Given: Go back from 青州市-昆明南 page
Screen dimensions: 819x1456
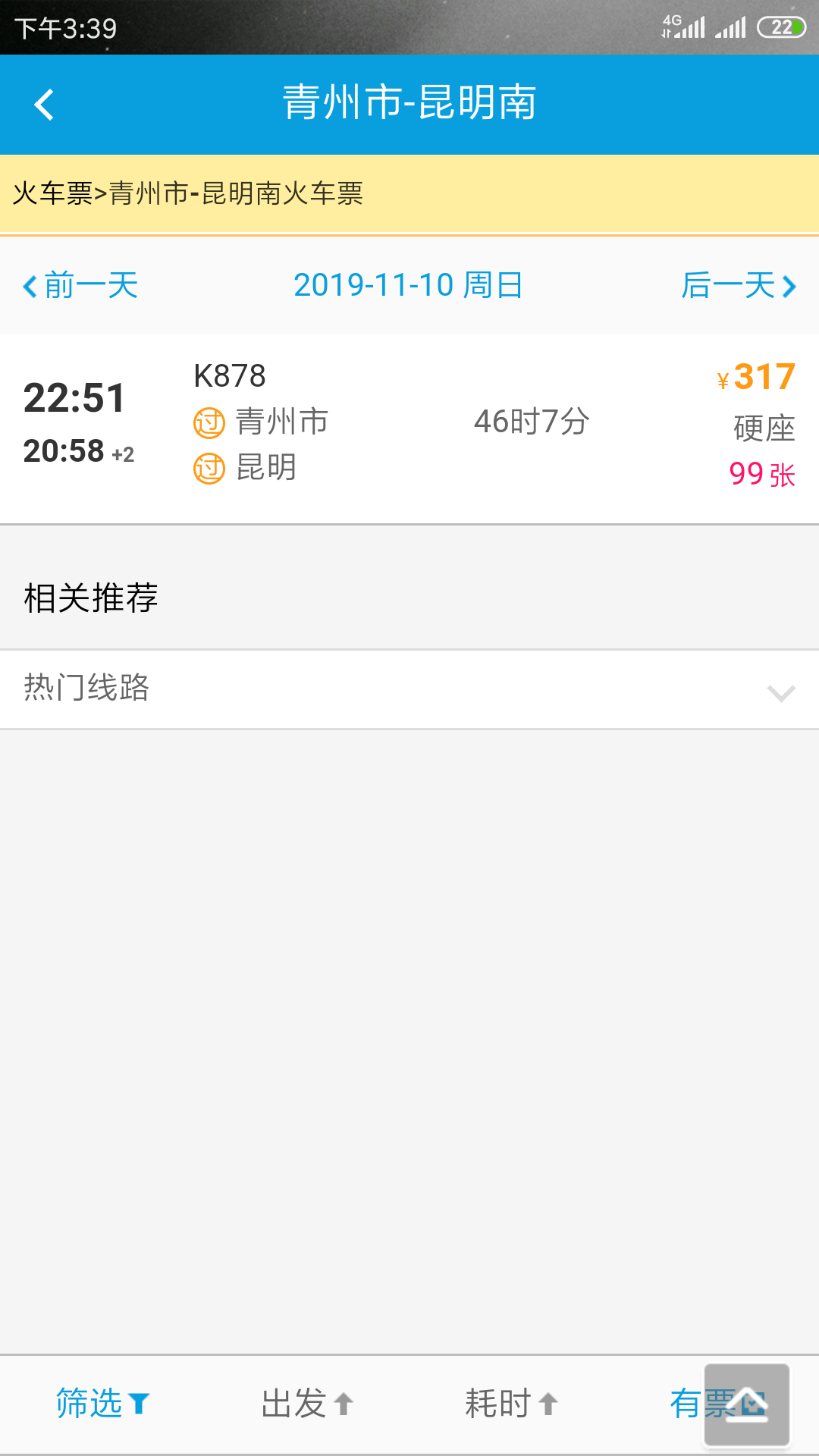Looking at the screenshot, I should point(44,105).
